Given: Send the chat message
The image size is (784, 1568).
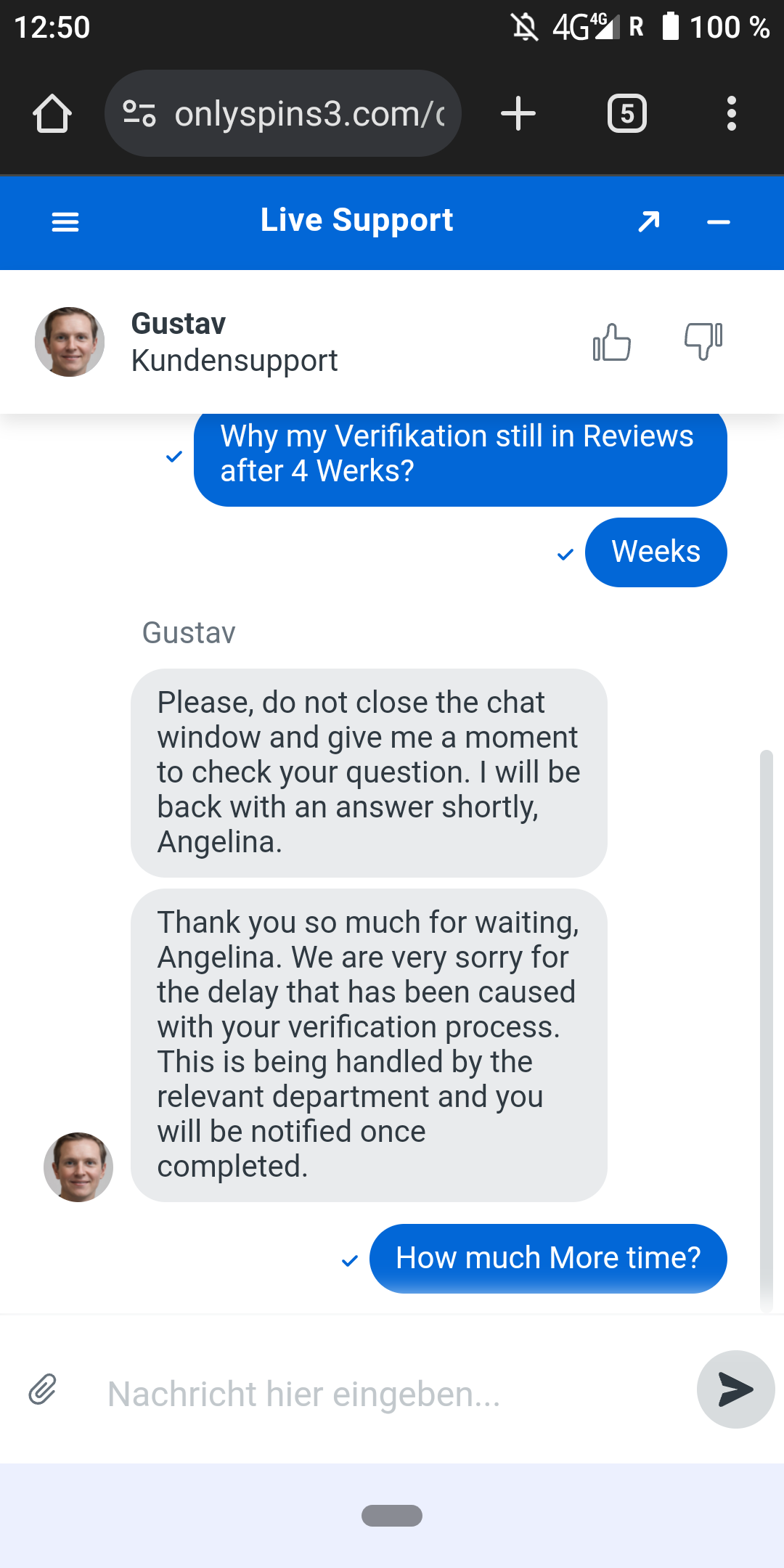Looking at the screenshot, I should (735, 1389).
